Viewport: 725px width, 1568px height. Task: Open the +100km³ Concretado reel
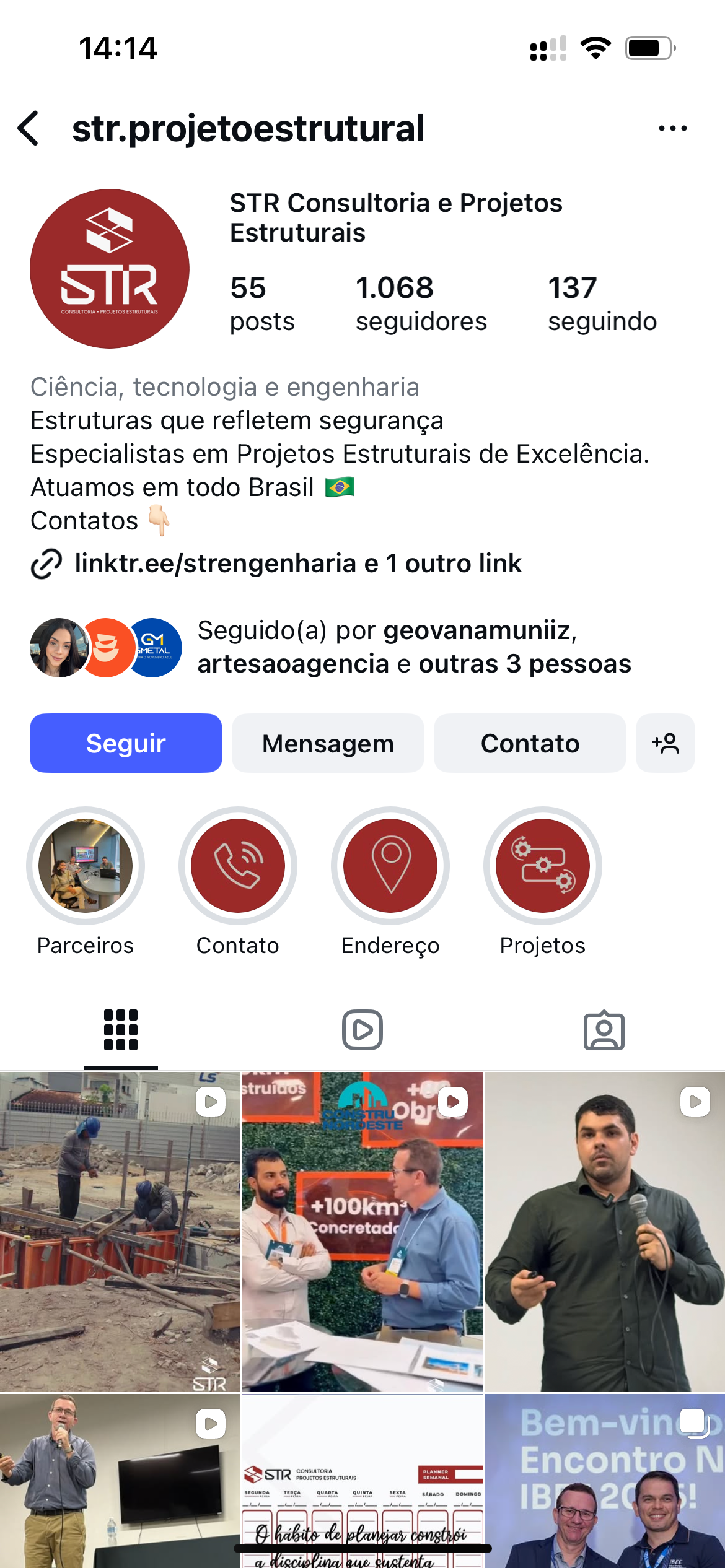pyautogui.click(x=362, y=1232)
